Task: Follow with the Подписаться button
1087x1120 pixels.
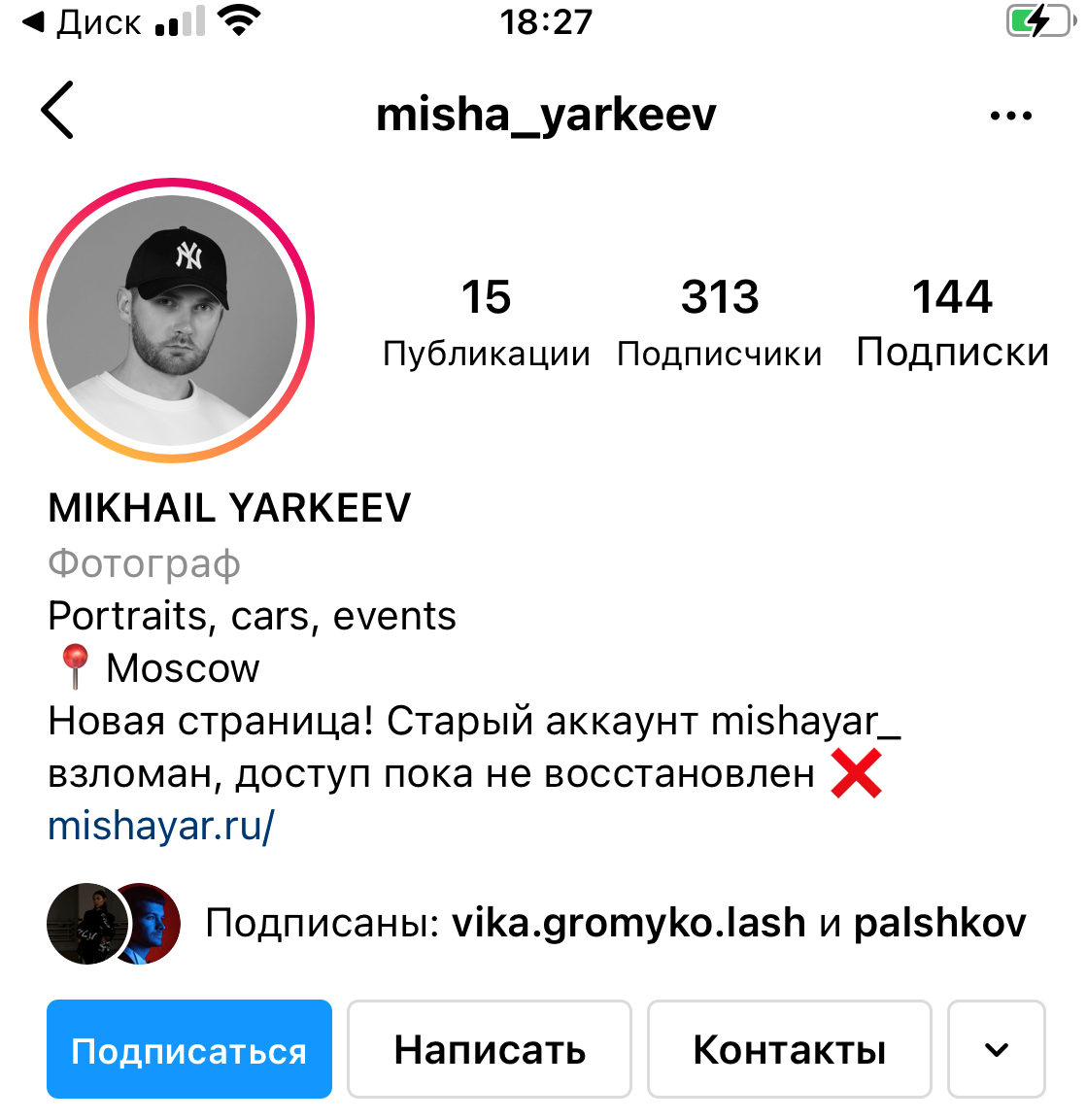Action: coord(189,1049)
